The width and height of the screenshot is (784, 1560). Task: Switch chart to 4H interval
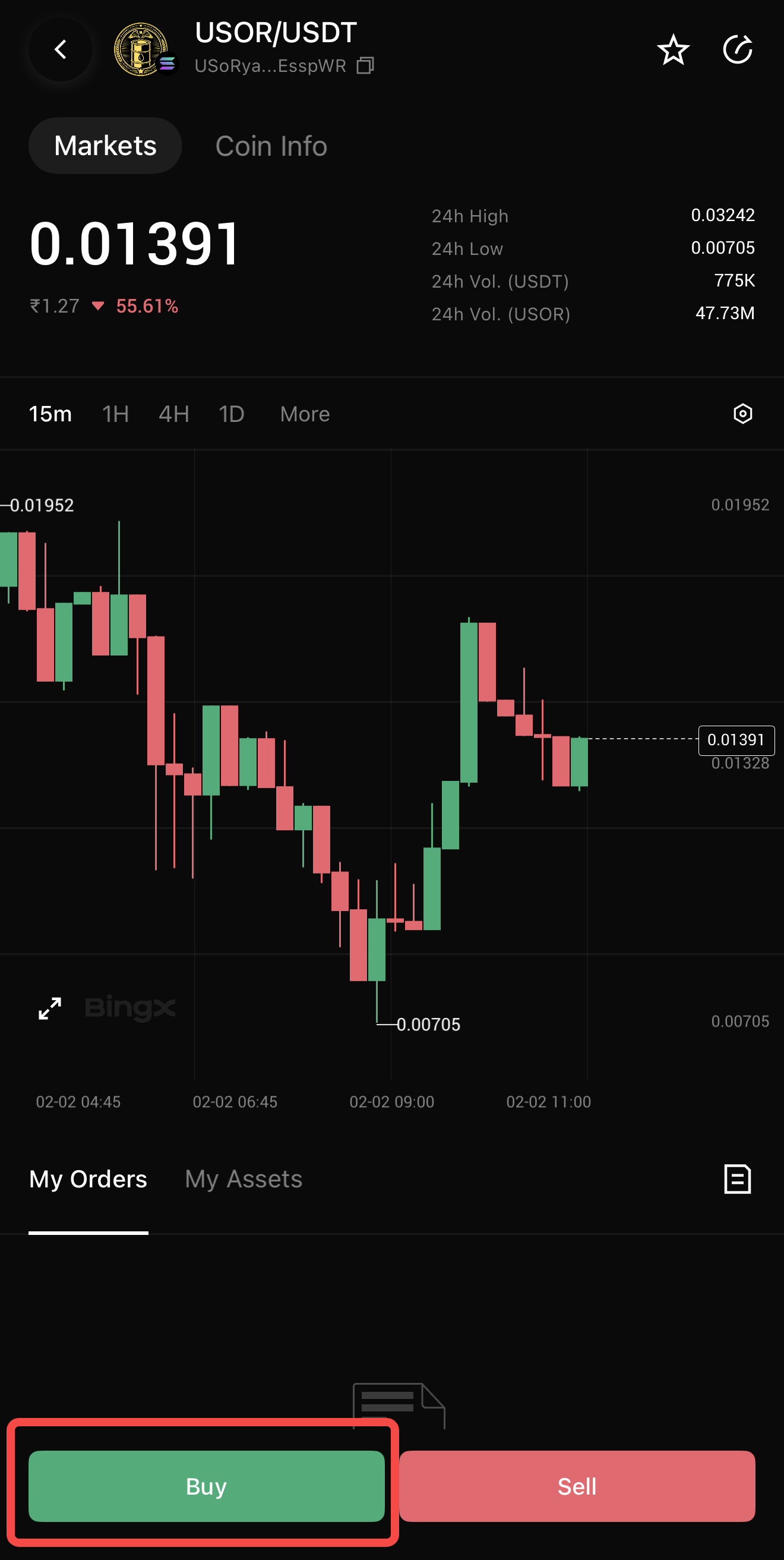(x=174, y=414)
